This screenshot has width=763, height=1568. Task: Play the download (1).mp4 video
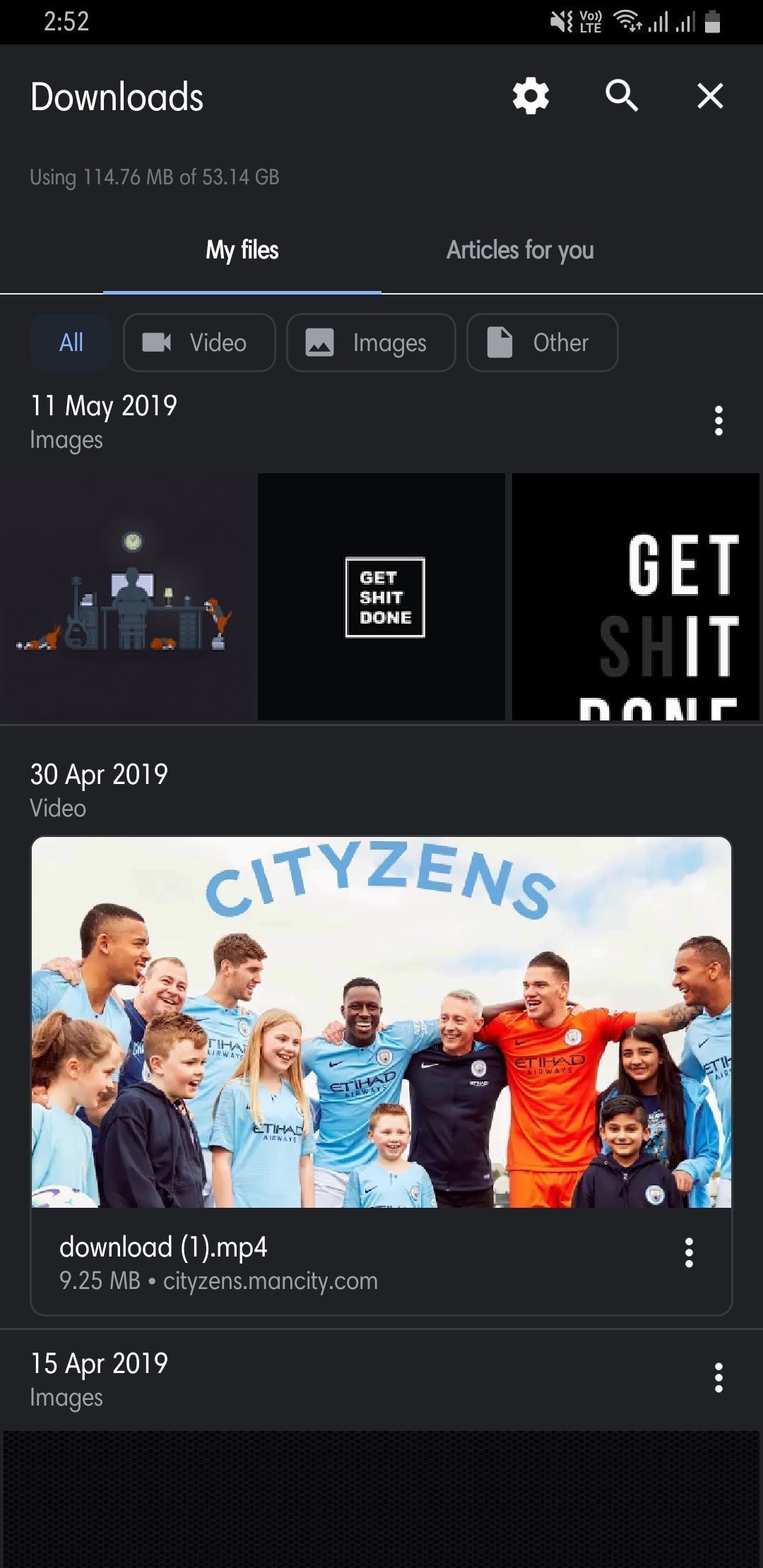(381, 1022)
